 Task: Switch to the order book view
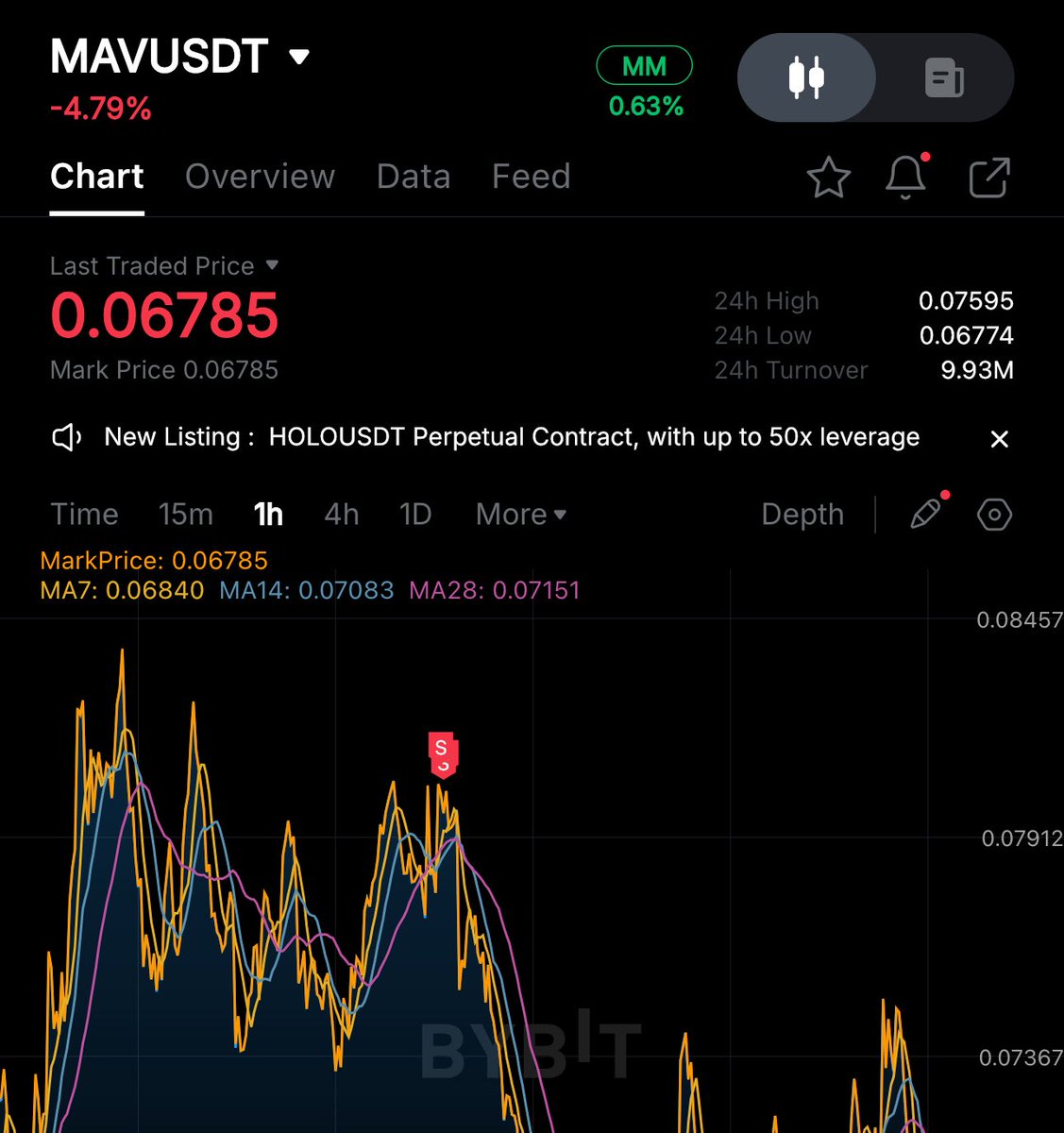pyautogui.click(x=943, y=78)
